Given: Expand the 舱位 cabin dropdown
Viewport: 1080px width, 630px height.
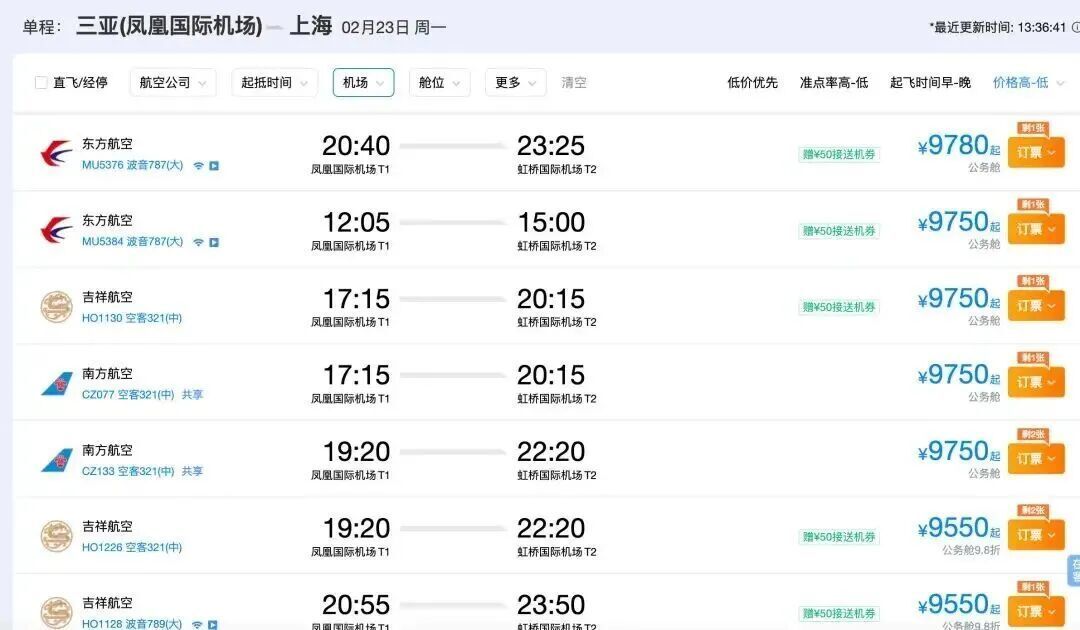Looking at the screenshot, I should tap(439, 83).
